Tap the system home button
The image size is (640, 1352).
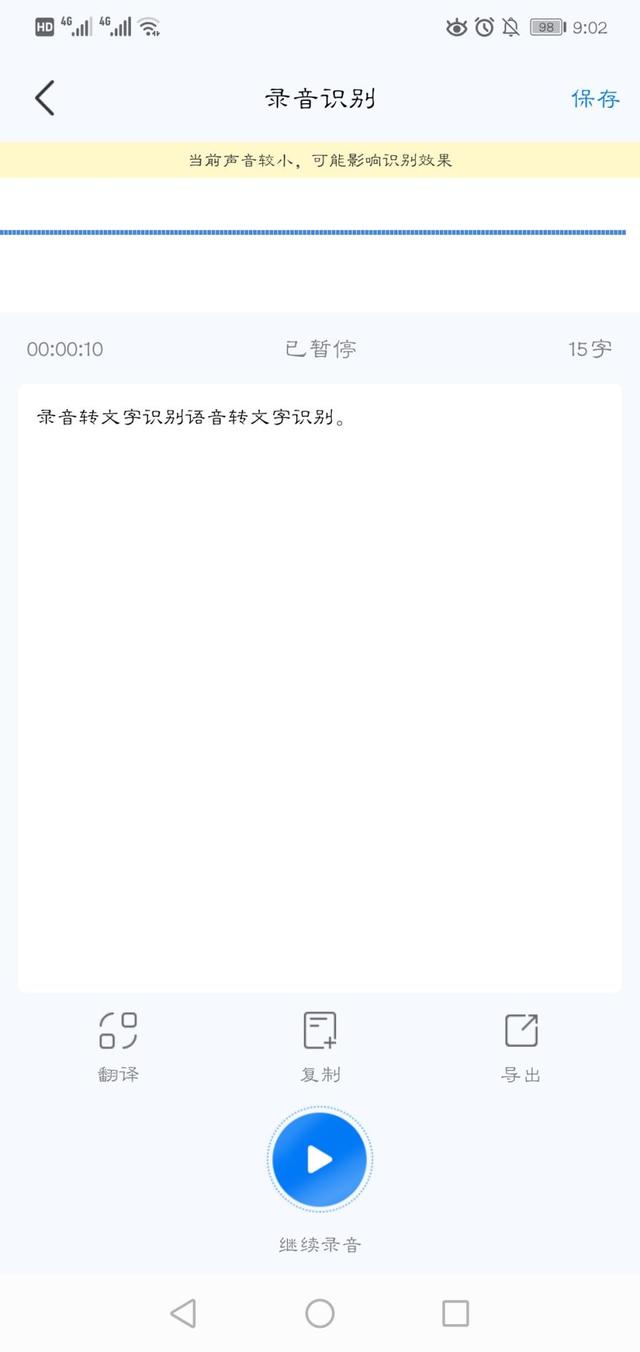pyautogui.click(x=320, y=1313)
